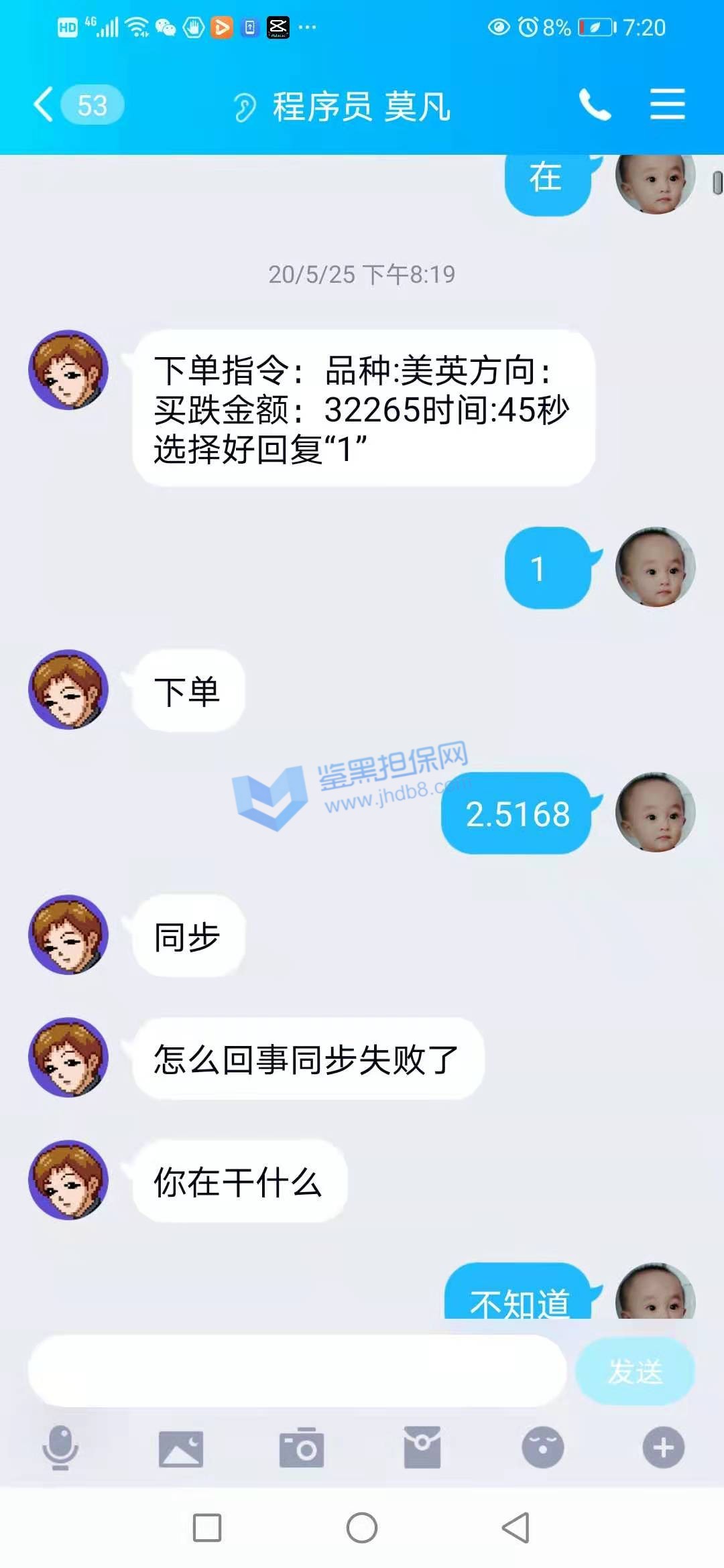Open the photo gallery picker
Screen dimensions: 724x1568
point(181,1449)
